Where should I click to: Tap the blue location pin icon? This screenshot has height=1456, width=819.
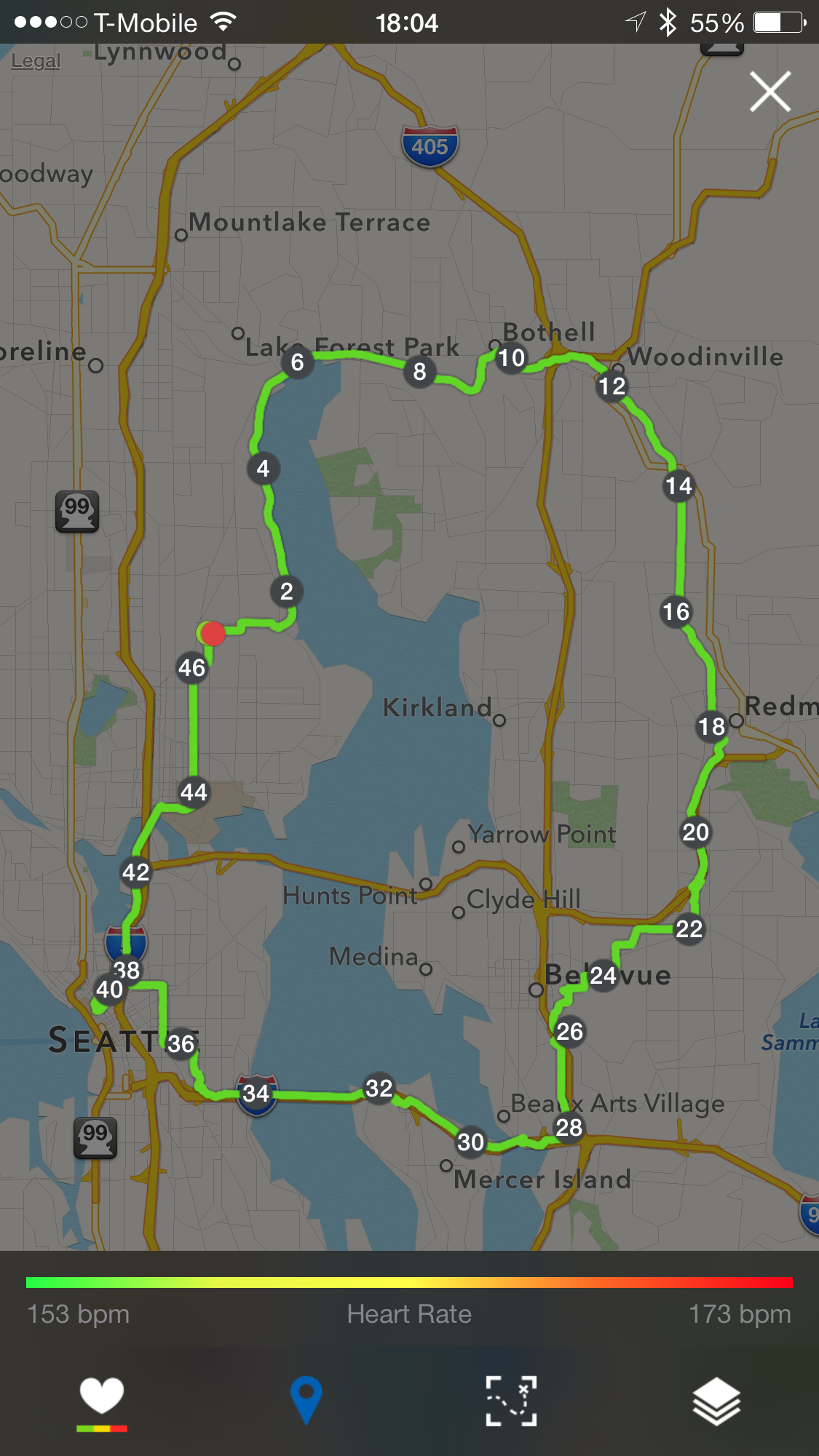coord(306,1400)
